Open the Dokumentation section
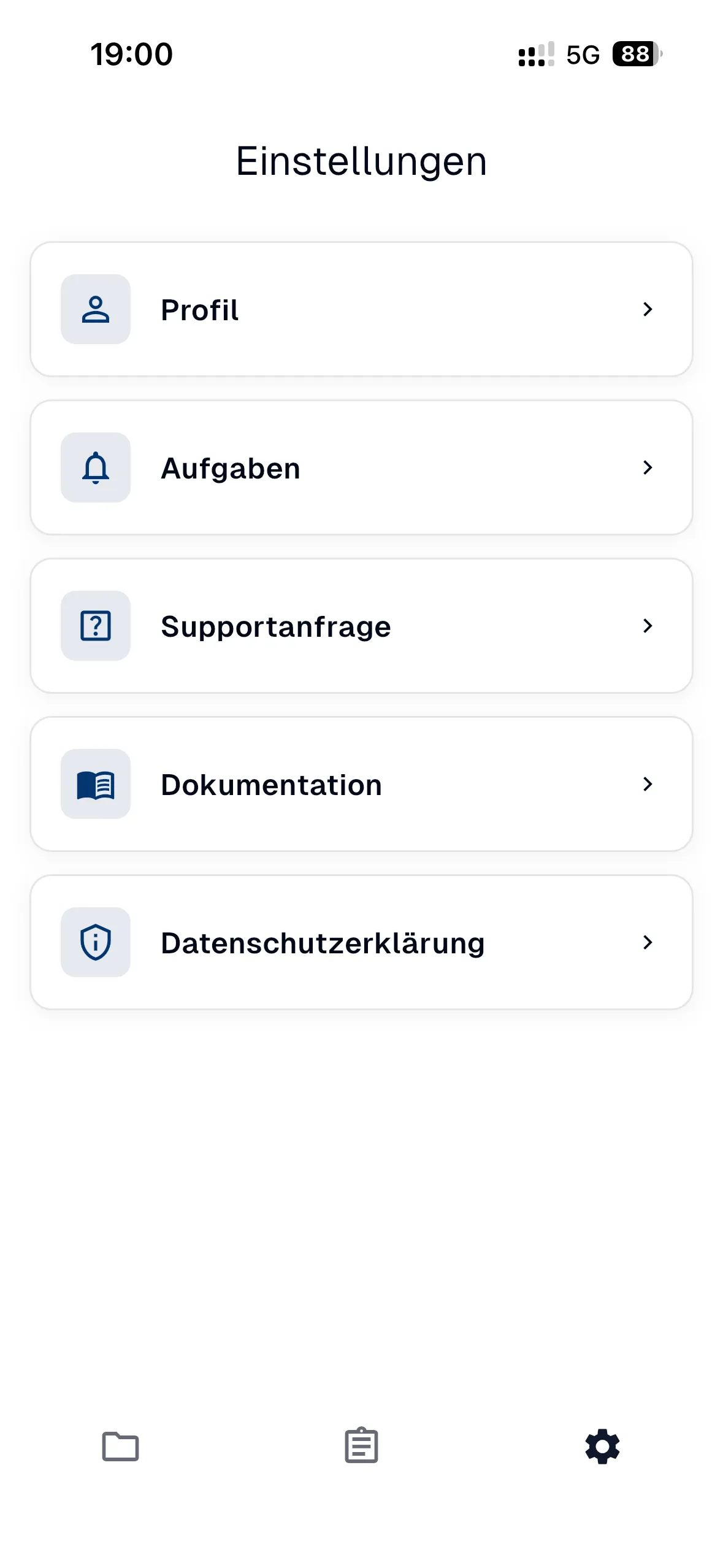 (361, 785)
